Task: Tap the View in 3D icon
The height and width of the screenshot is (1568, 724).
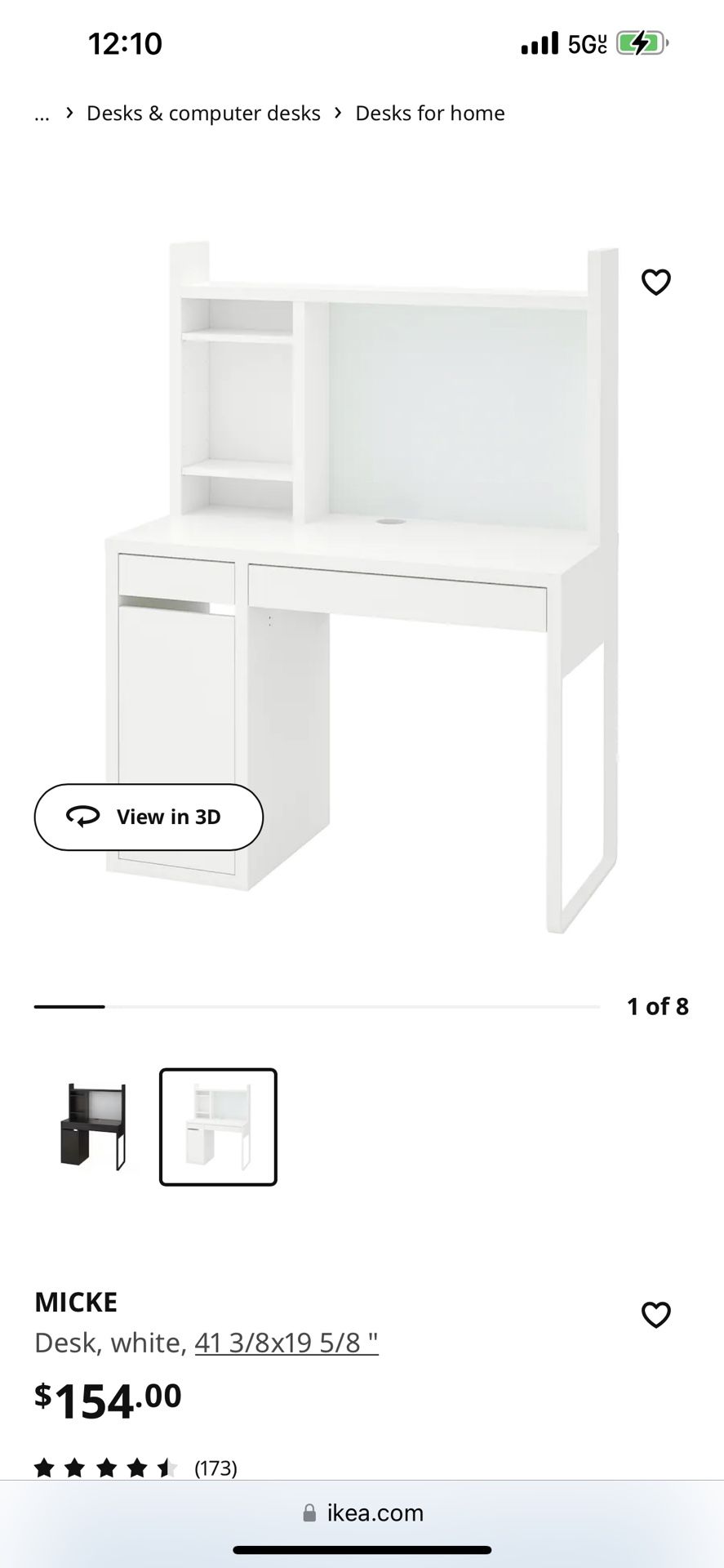Action: [84, 817]
